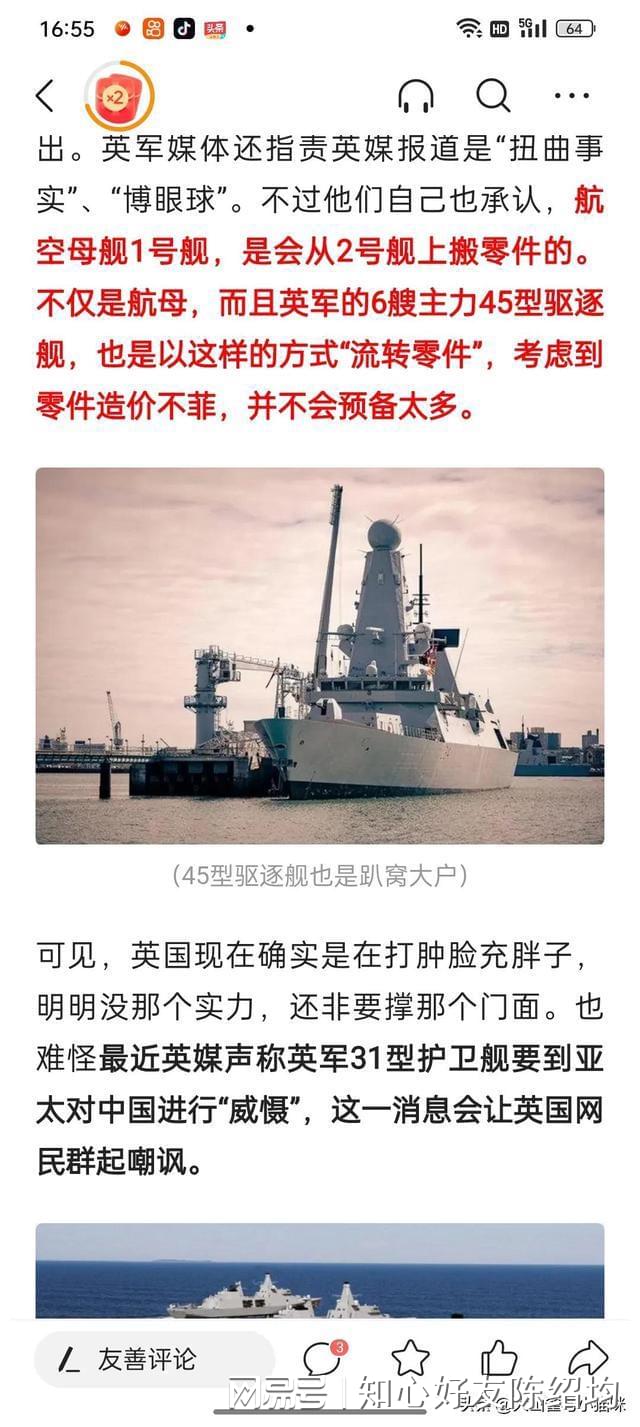Write in the 友善评论 comment box

point(155,1359)
